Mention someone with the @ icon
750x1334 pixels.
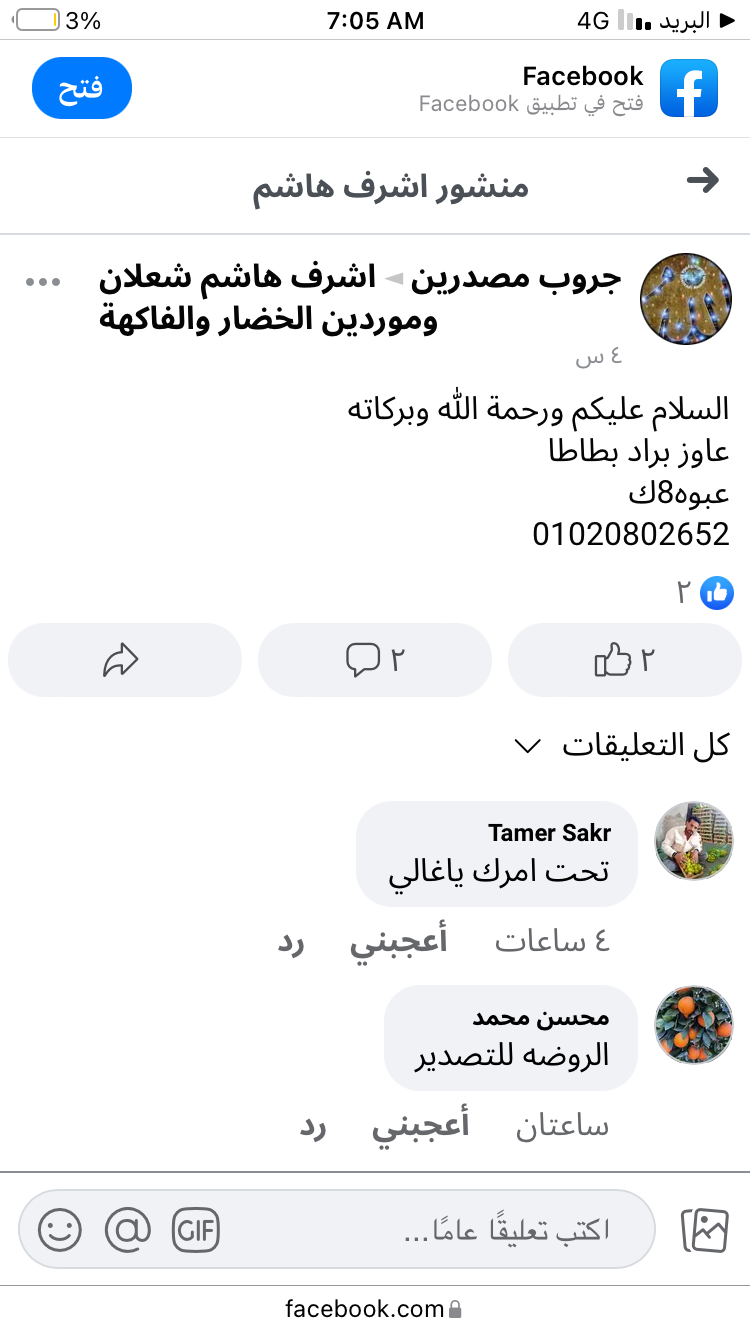[127, 1230]
